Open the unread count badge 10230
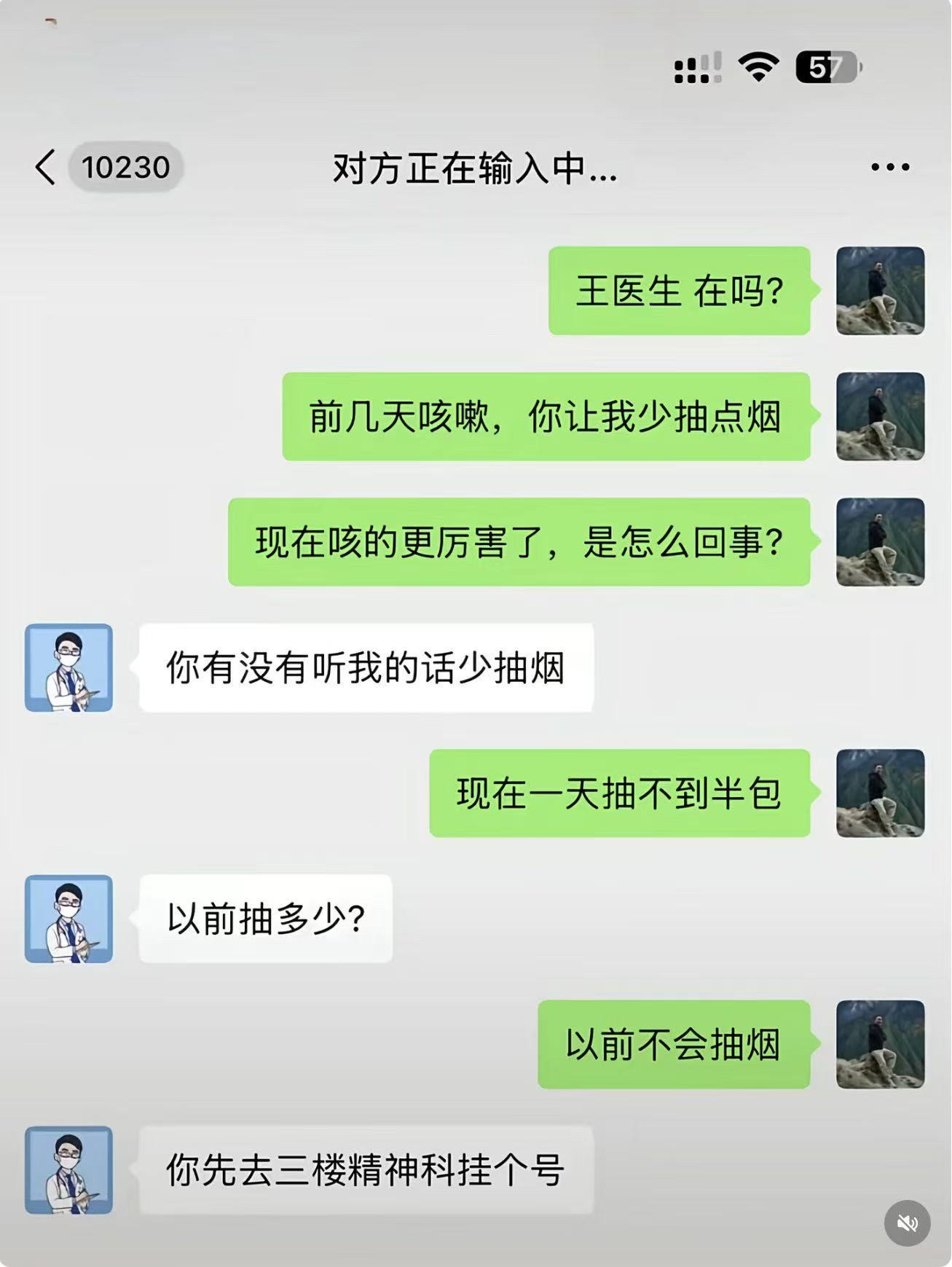Screen dimensions: 952x1267 [x=125, y=166]
